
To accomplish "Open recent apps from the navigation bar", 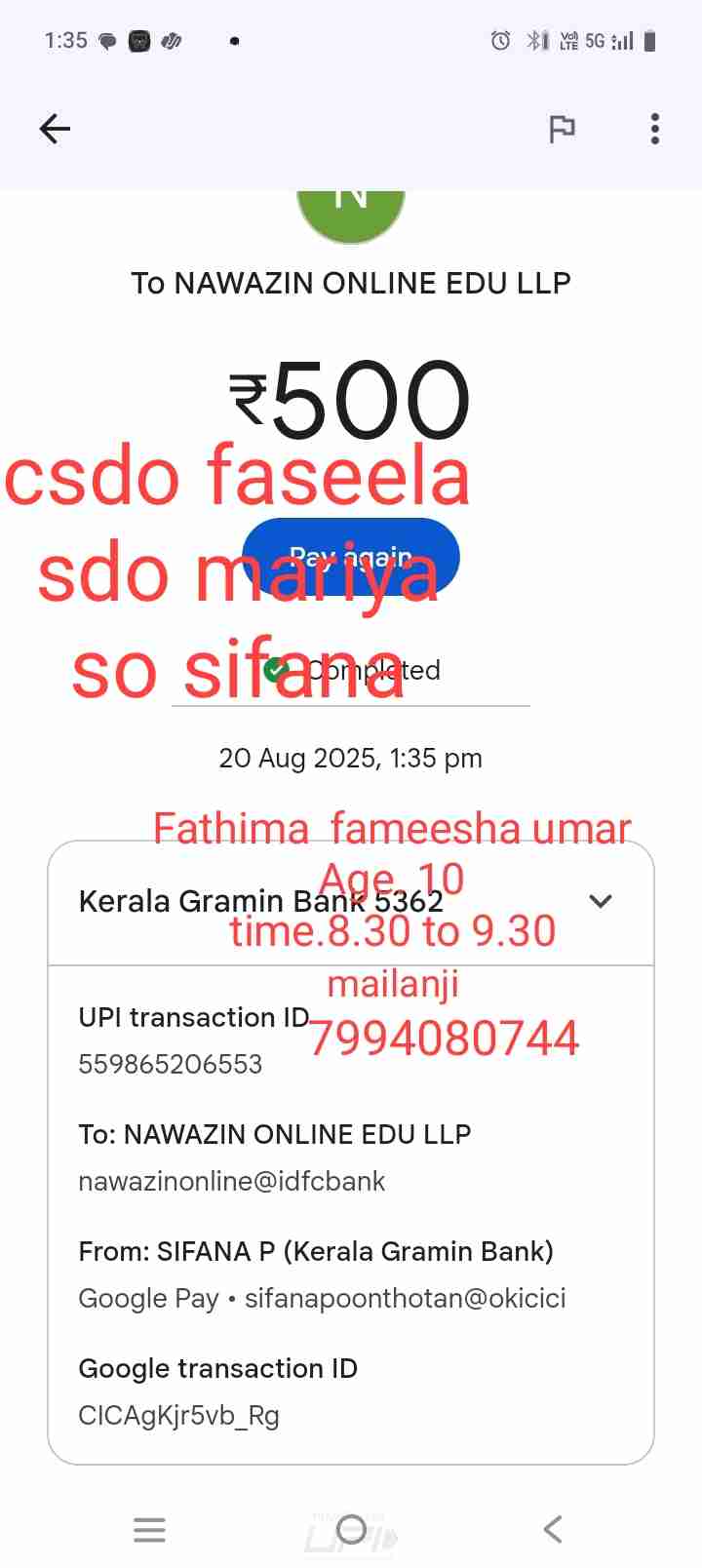I will (149, 1529).
